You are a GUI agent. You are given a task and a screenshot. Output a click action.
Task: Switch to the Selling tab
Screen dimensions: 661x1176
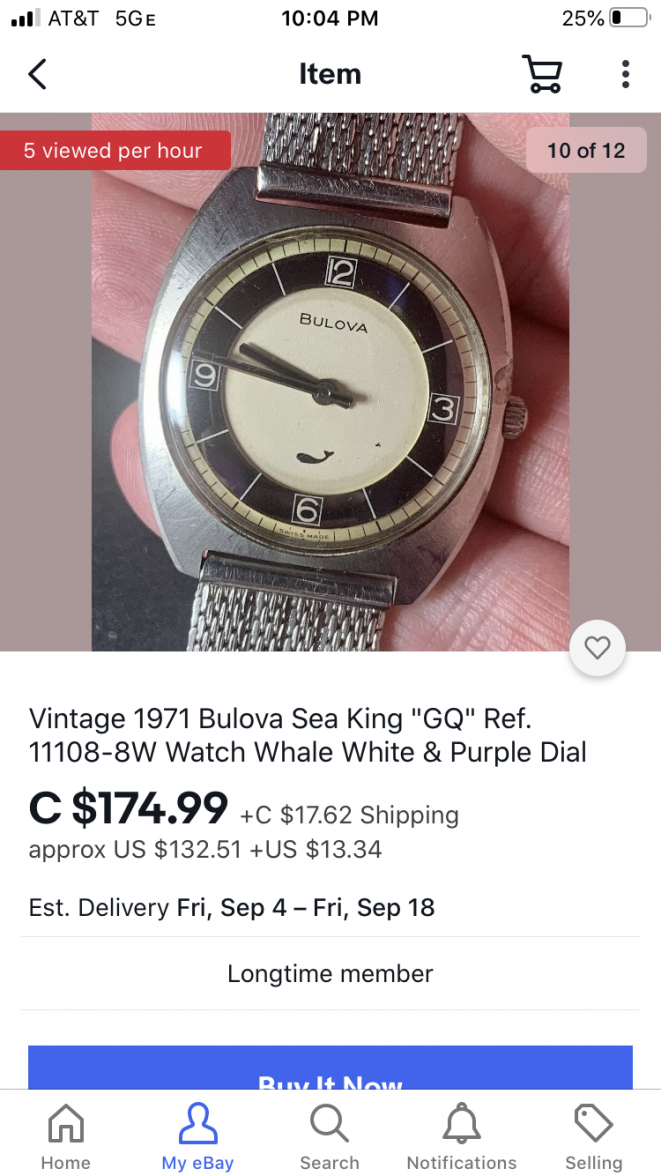coord(593,1138)
